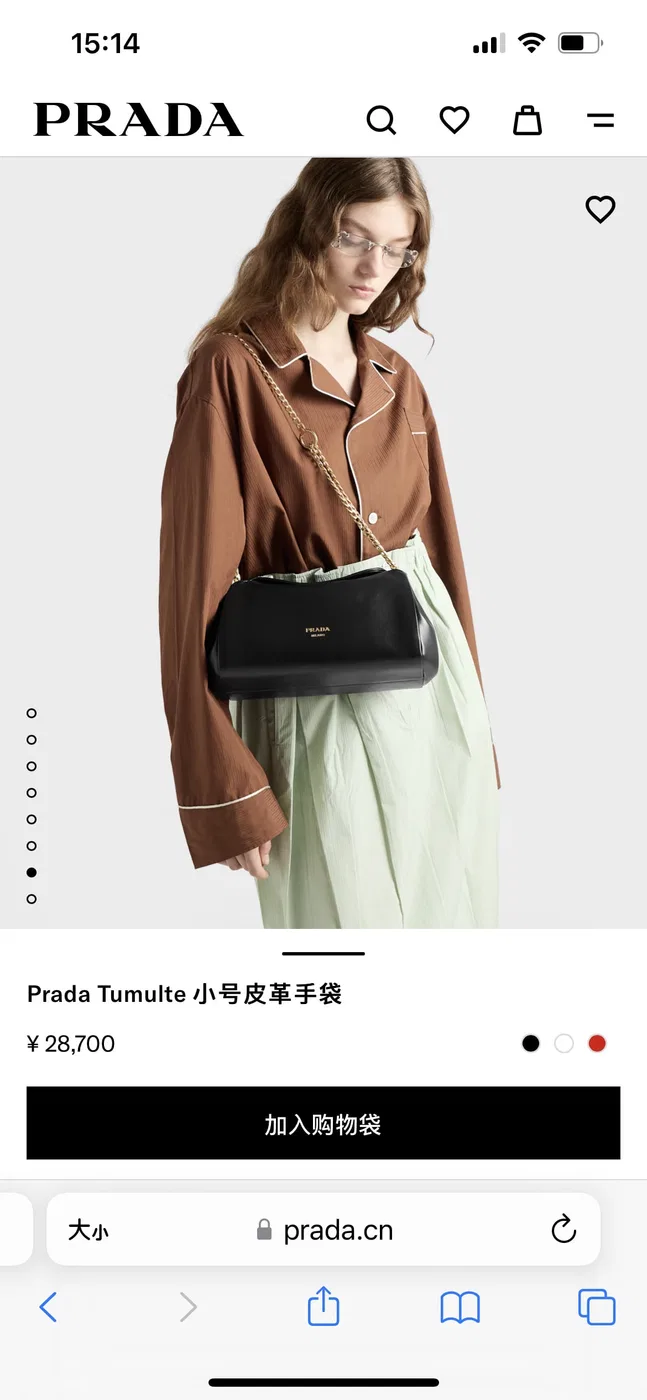Open the Prada logo homepage link

tap(138, 120)
